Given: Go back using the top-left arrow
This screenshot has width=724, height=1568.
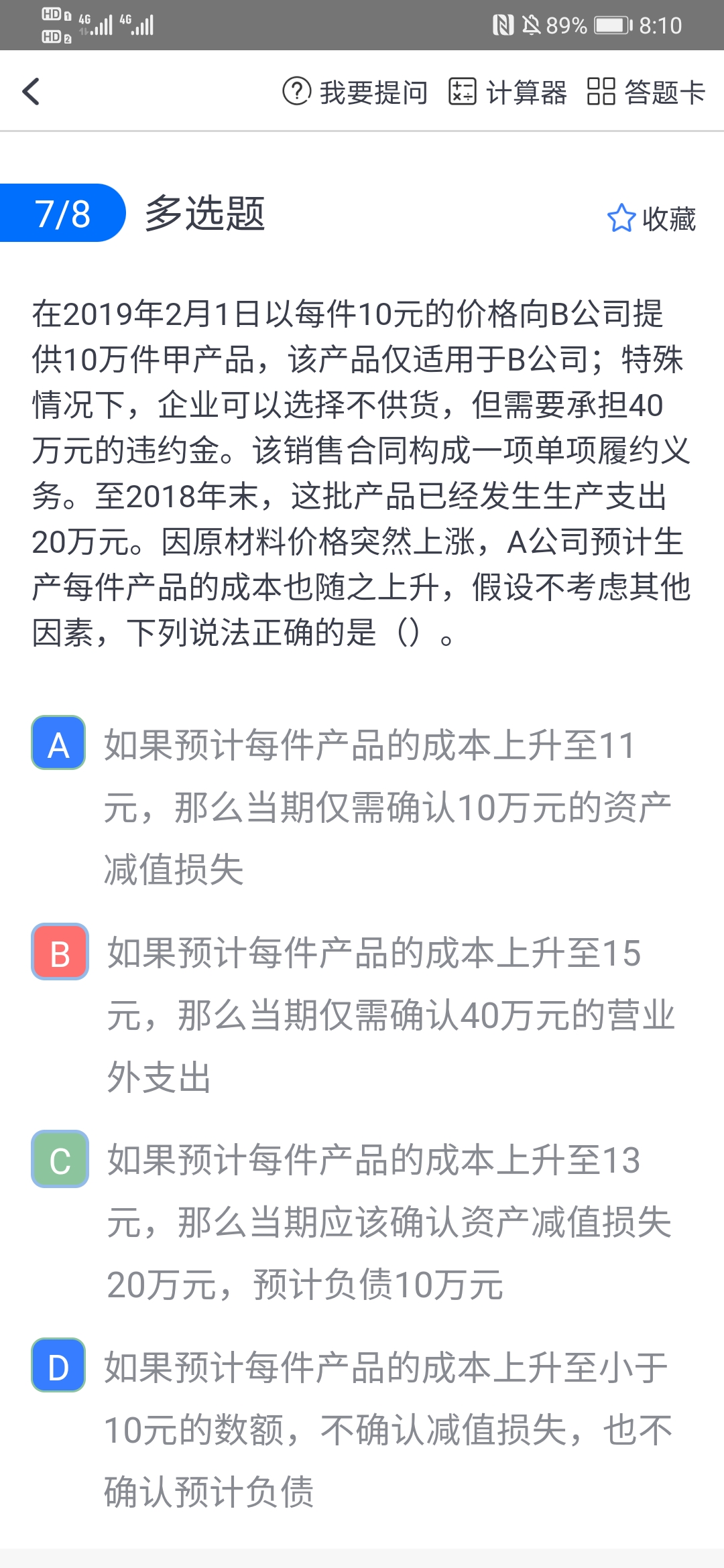Looking at the screenshot, I should coord(31,92).
